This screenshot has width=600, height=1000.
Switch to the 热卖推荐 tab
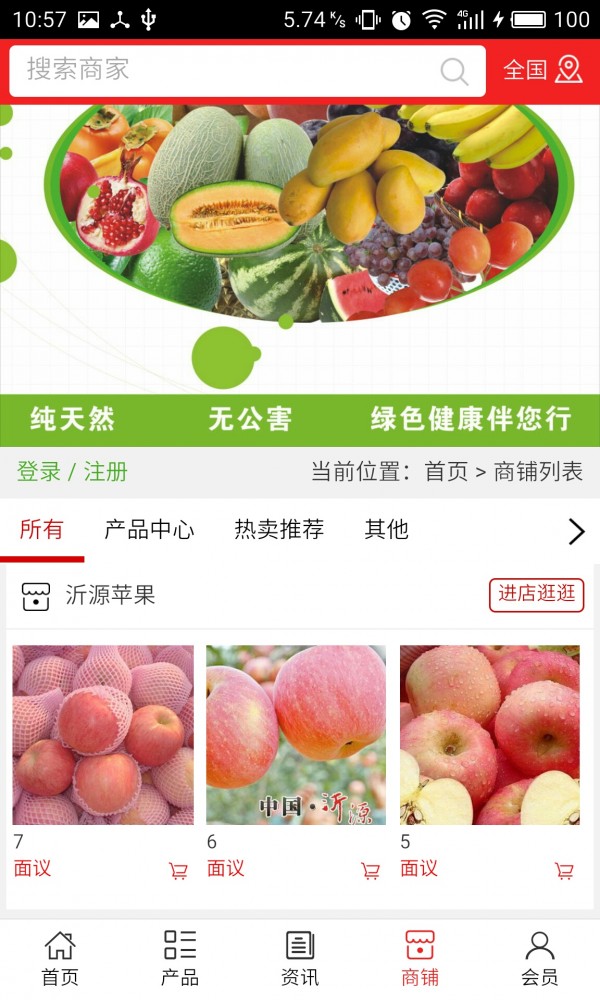coord(279,529)
